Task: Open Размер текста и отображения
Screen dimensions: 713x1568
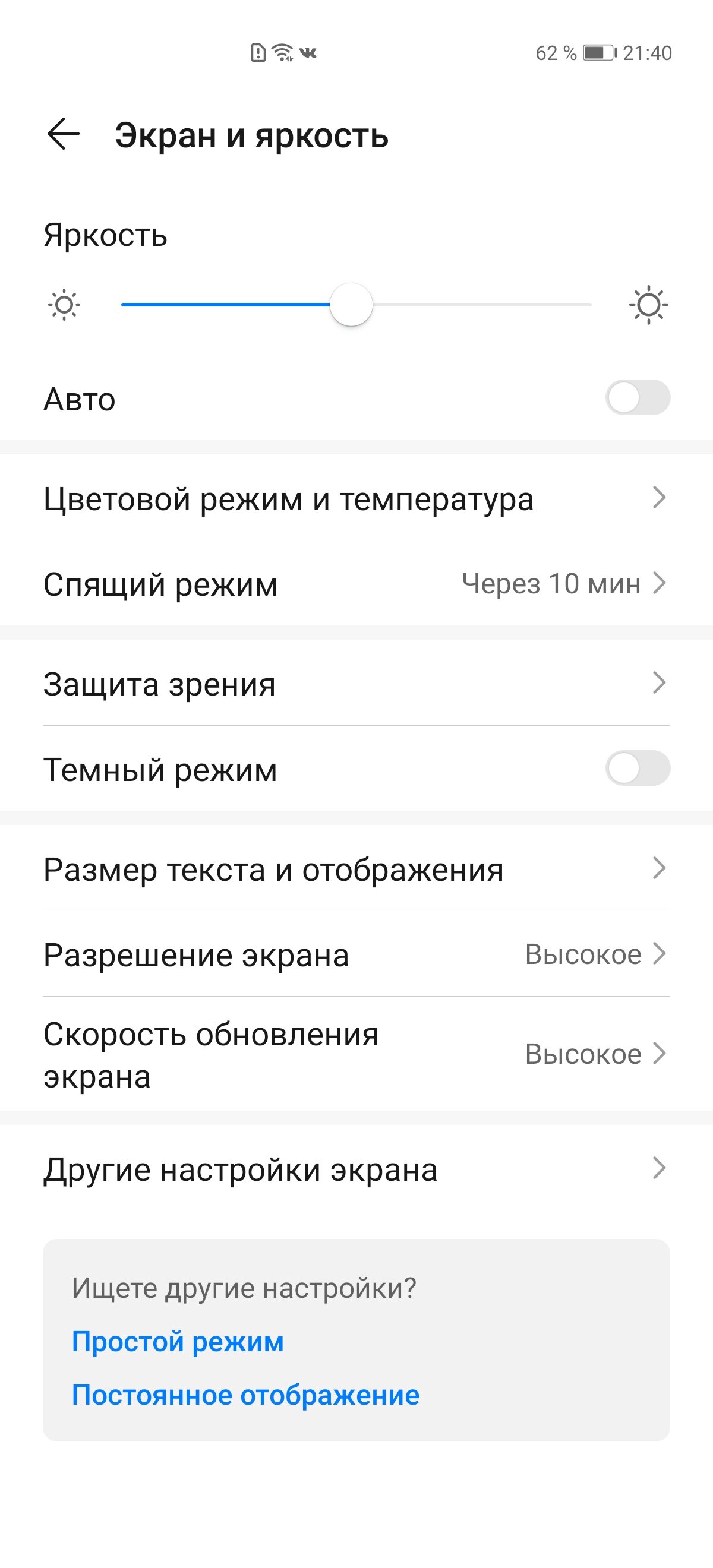Action: pos(356,868)
